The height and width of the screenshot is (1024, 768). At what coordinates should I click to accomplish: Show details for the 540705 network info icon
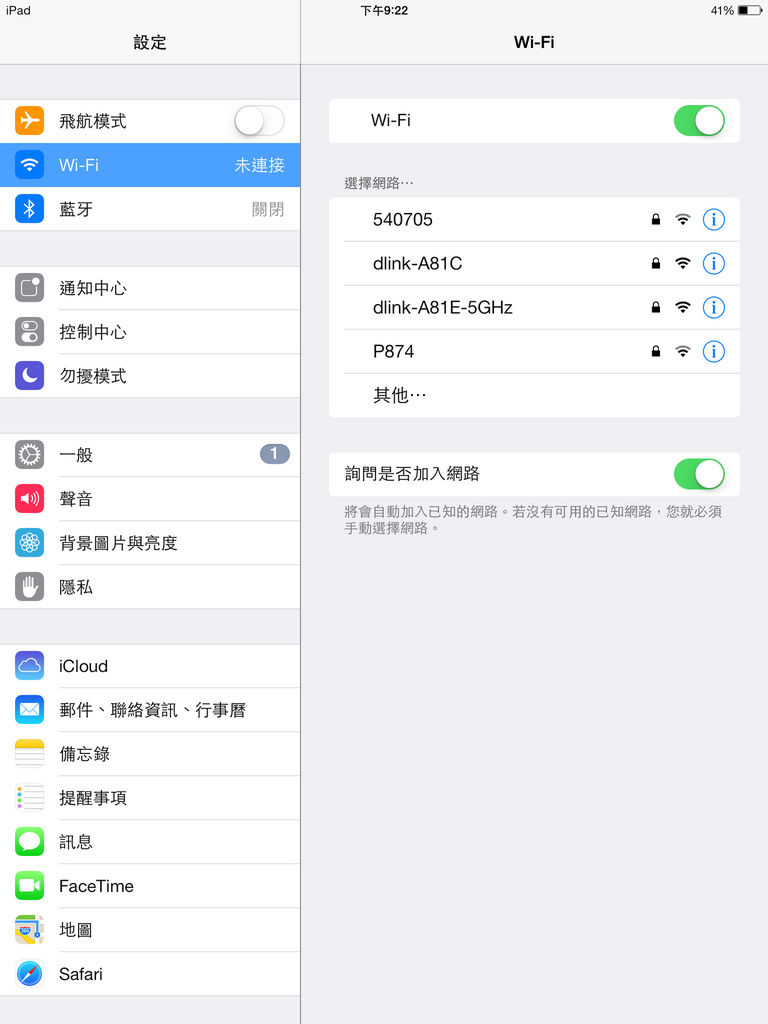point(713,219)
